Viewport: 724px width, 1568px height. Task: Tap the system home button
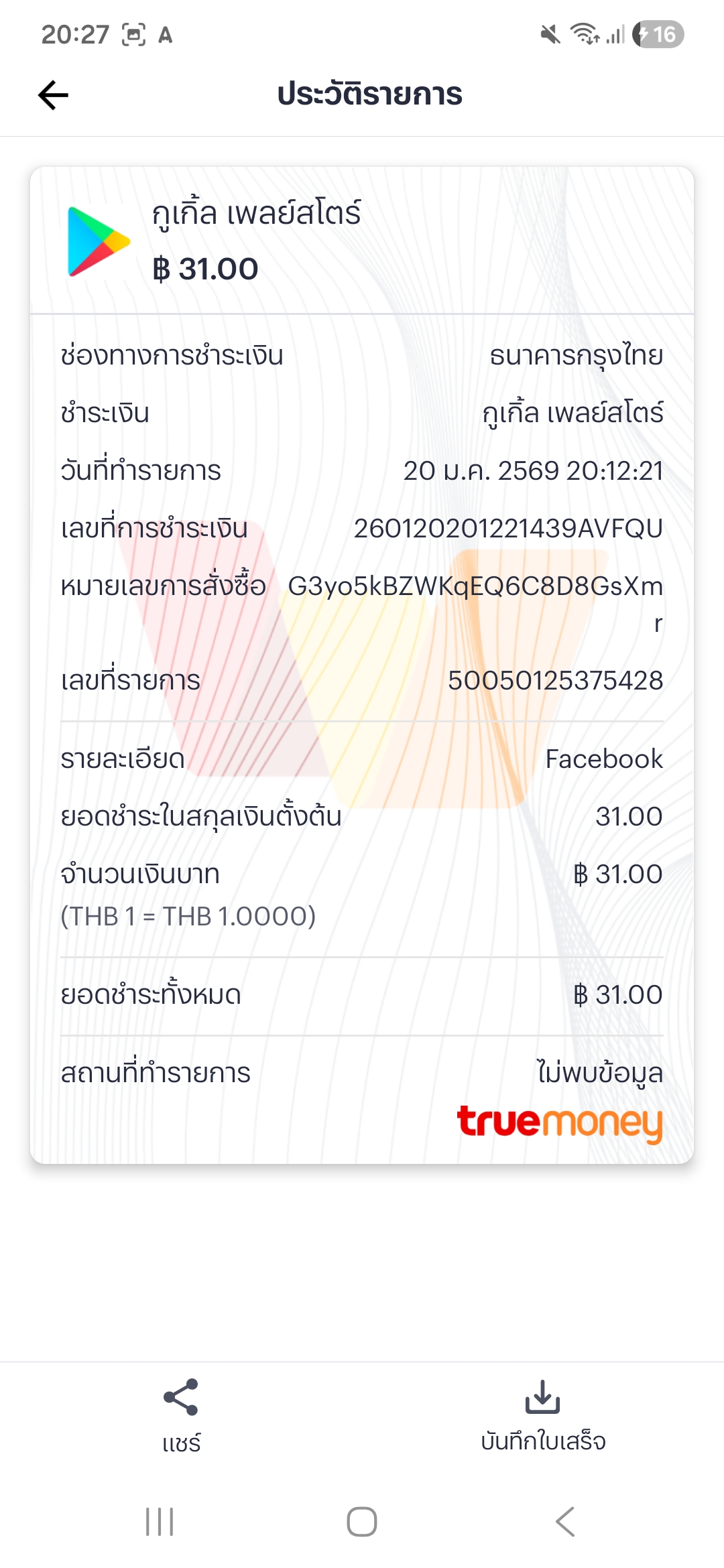pyautogui.click(x=362, y=1521)
